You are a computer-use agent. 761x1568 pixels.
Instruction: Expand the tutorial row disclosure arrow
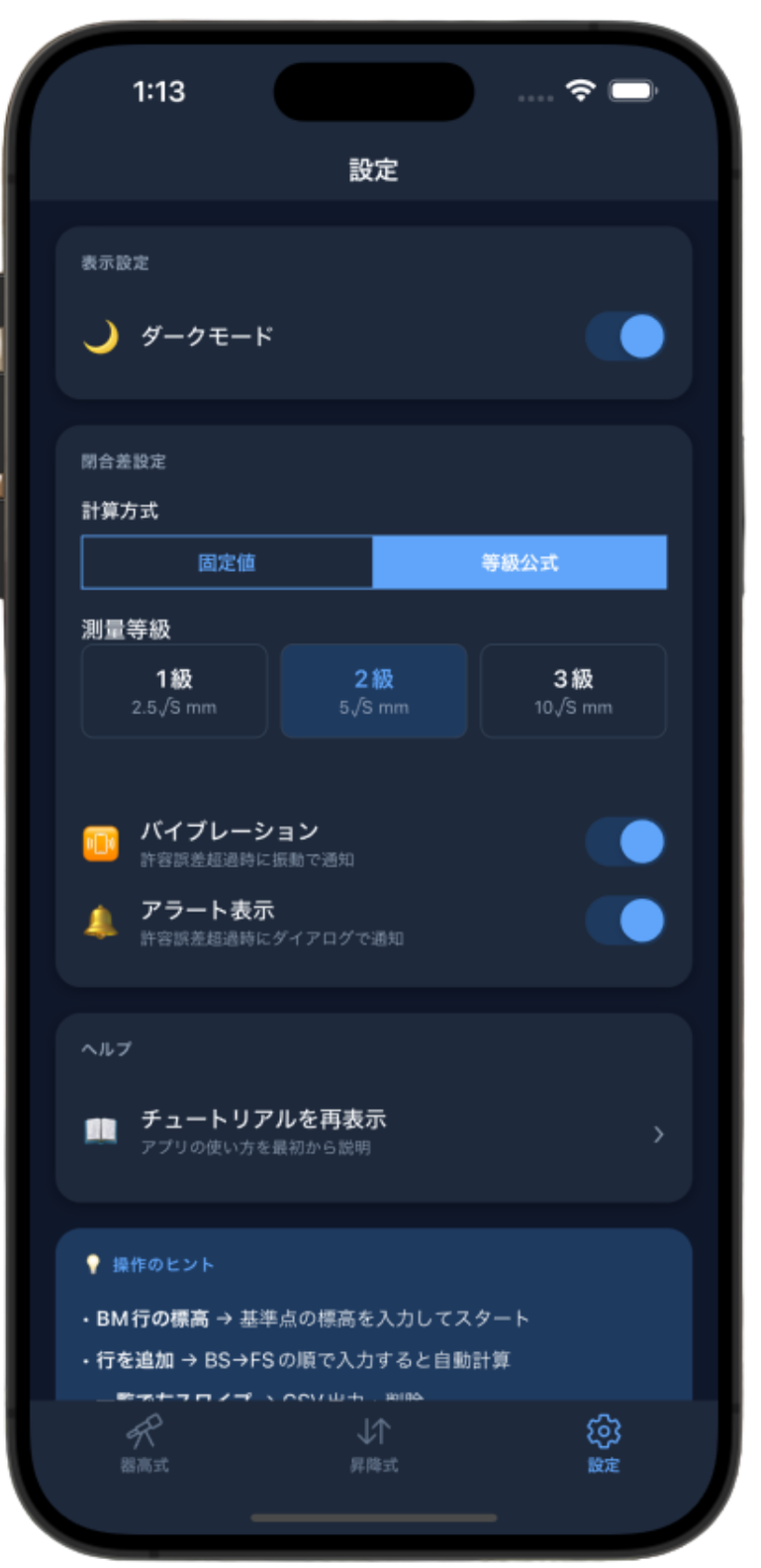point(657,1134)
